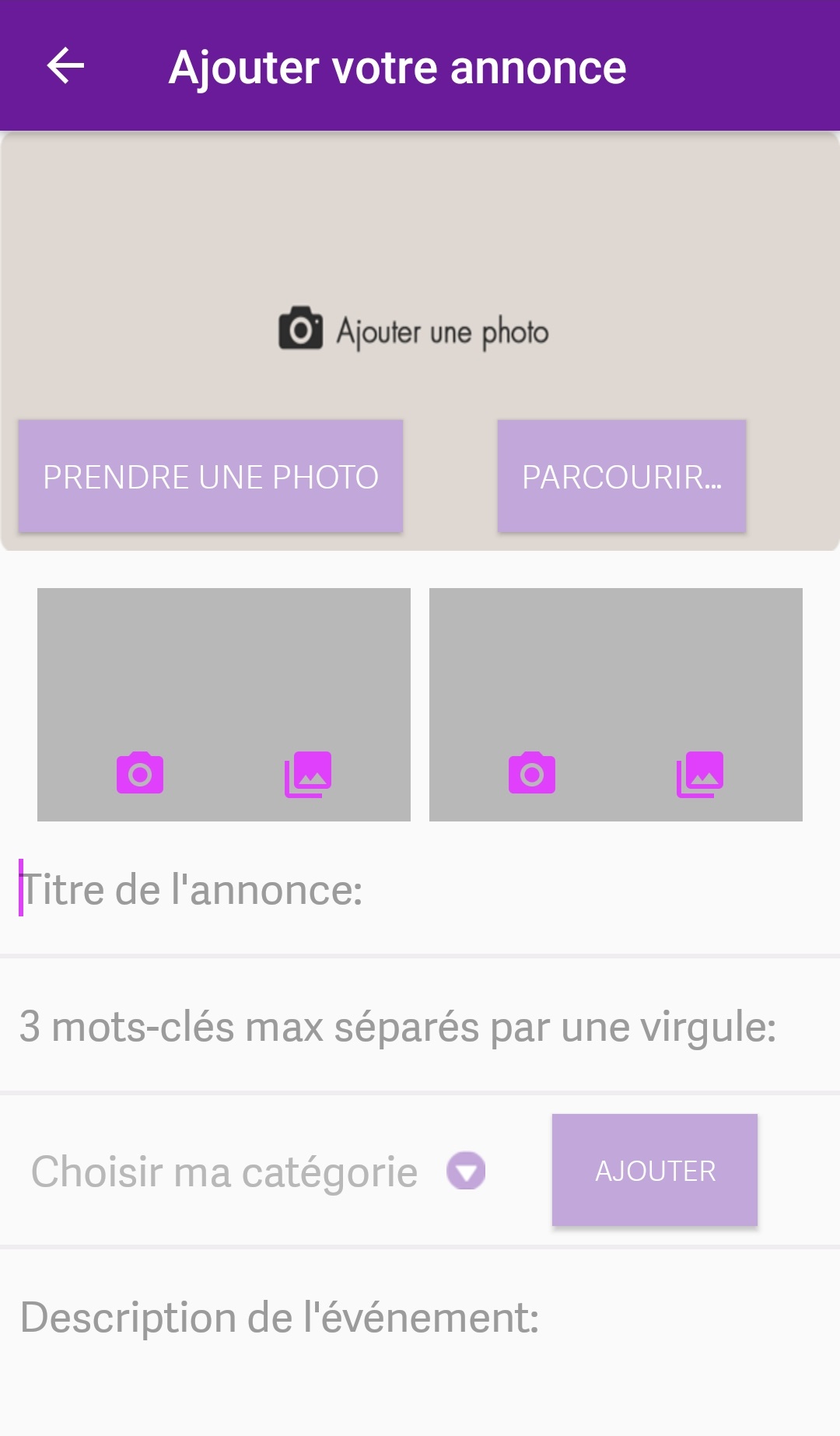Open PARCOURIR to browse photos
Viewport: 840px width, 1436px height.
[x=621, y=477]
